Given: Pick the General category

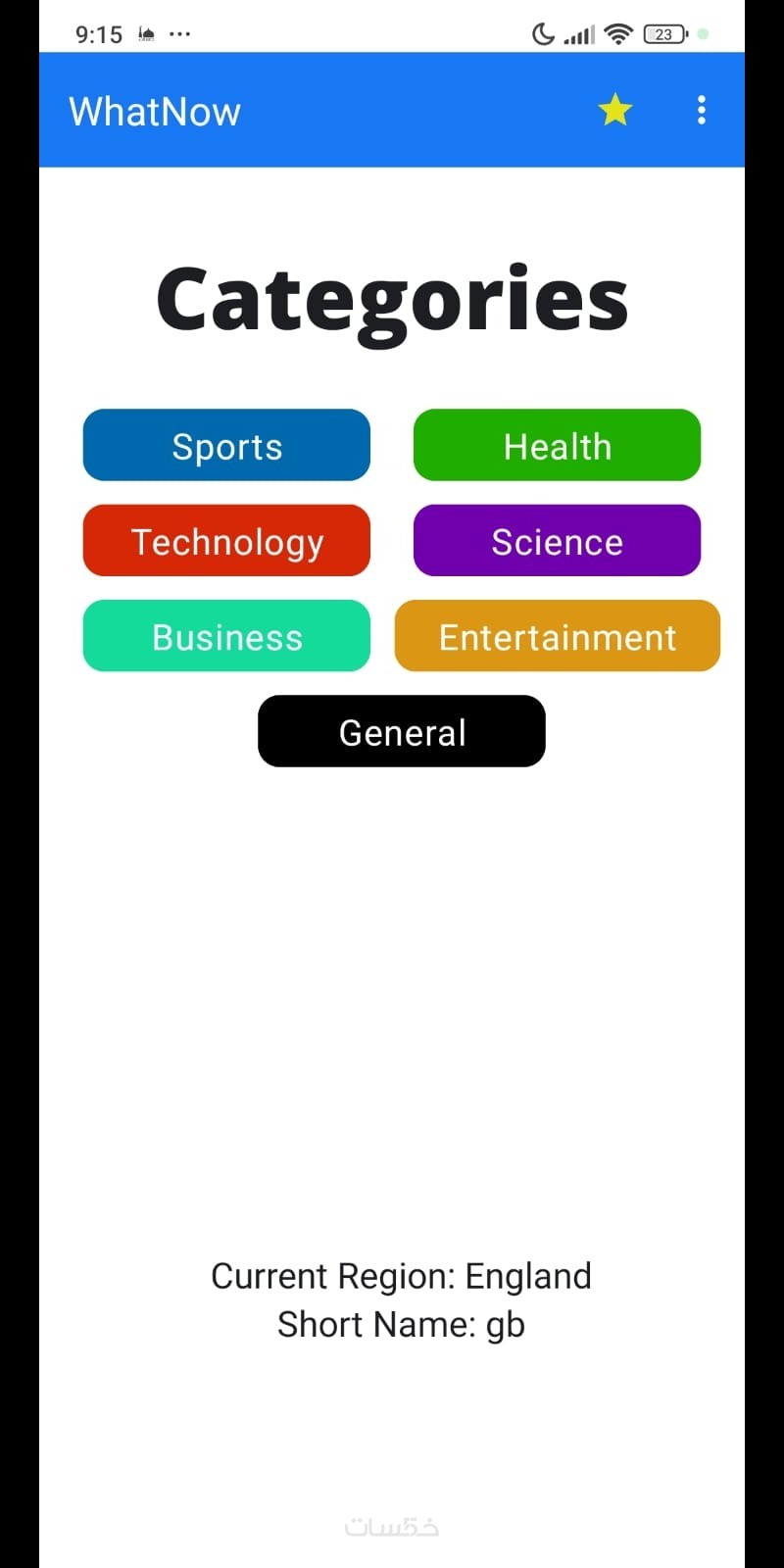Looking at the screenshot, I should [x=402, y=731].
